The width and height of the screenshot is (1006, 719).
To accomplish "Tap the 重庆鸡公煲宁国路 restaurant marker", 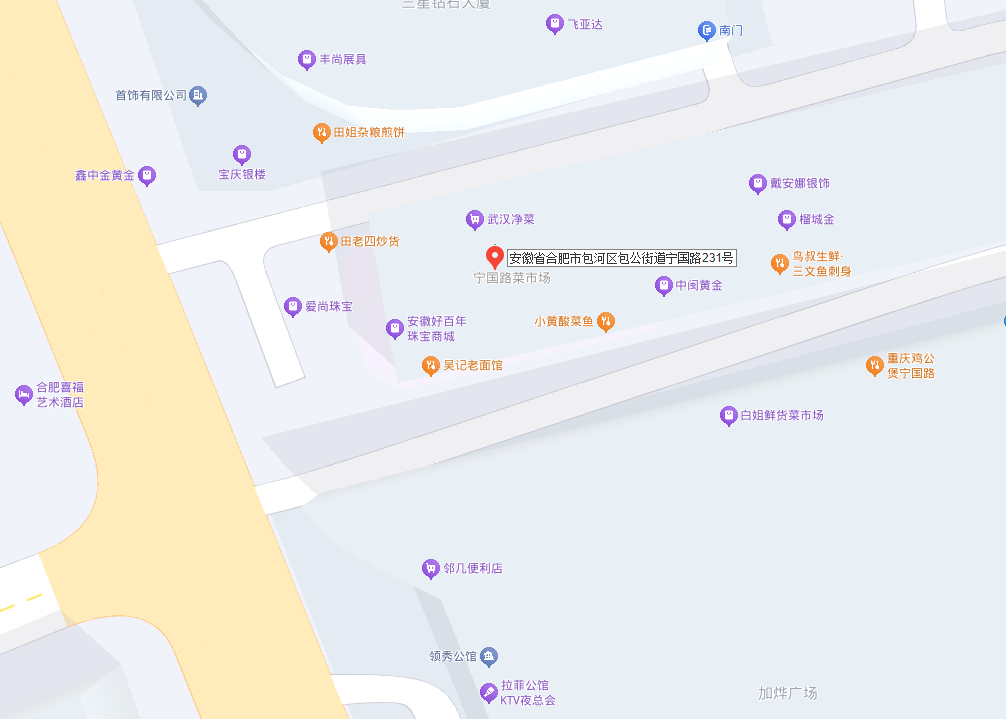I will coord(875,366).
